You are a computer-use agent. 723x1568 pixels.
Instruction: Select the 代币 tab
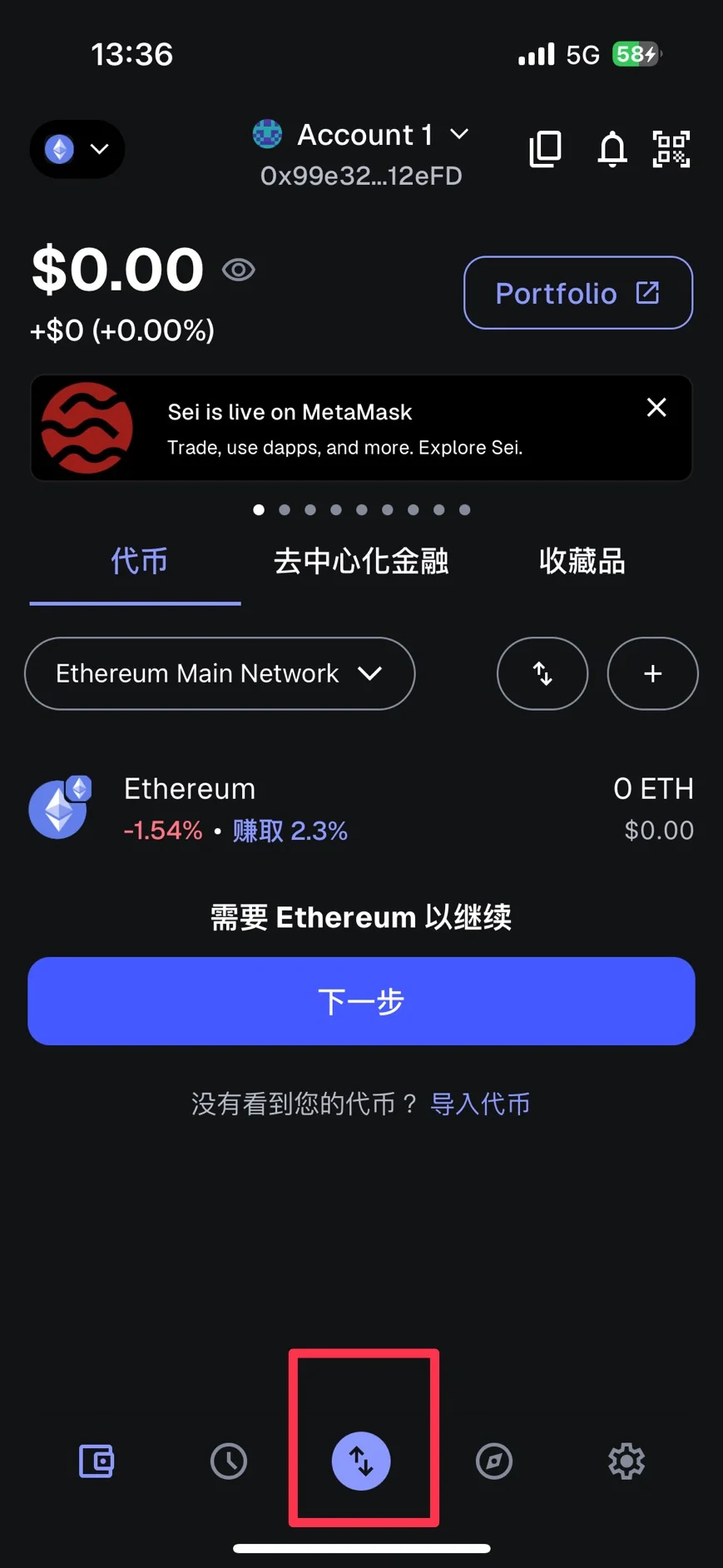139,562
